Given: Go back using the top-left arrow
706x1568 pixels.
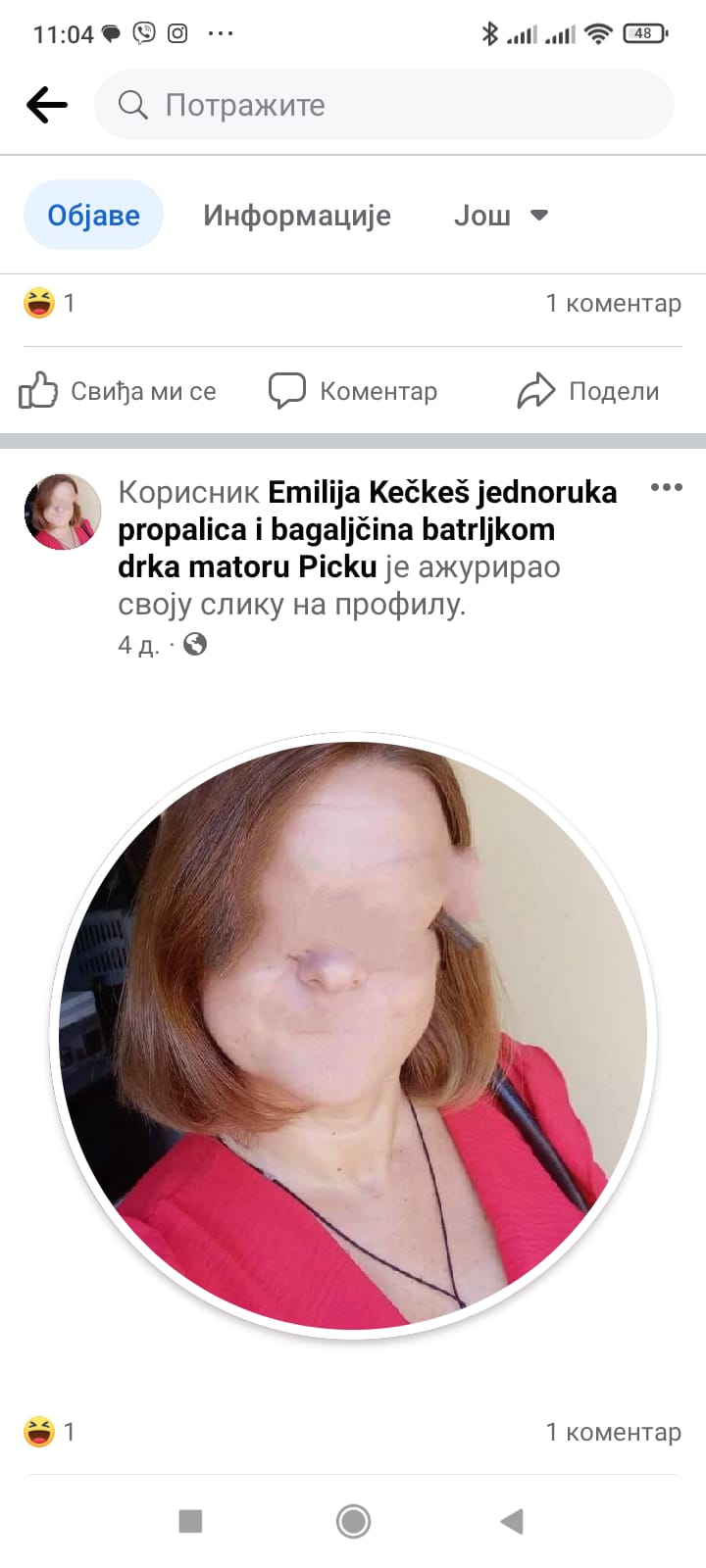Looking at the screenshot, I should [46, 105].
